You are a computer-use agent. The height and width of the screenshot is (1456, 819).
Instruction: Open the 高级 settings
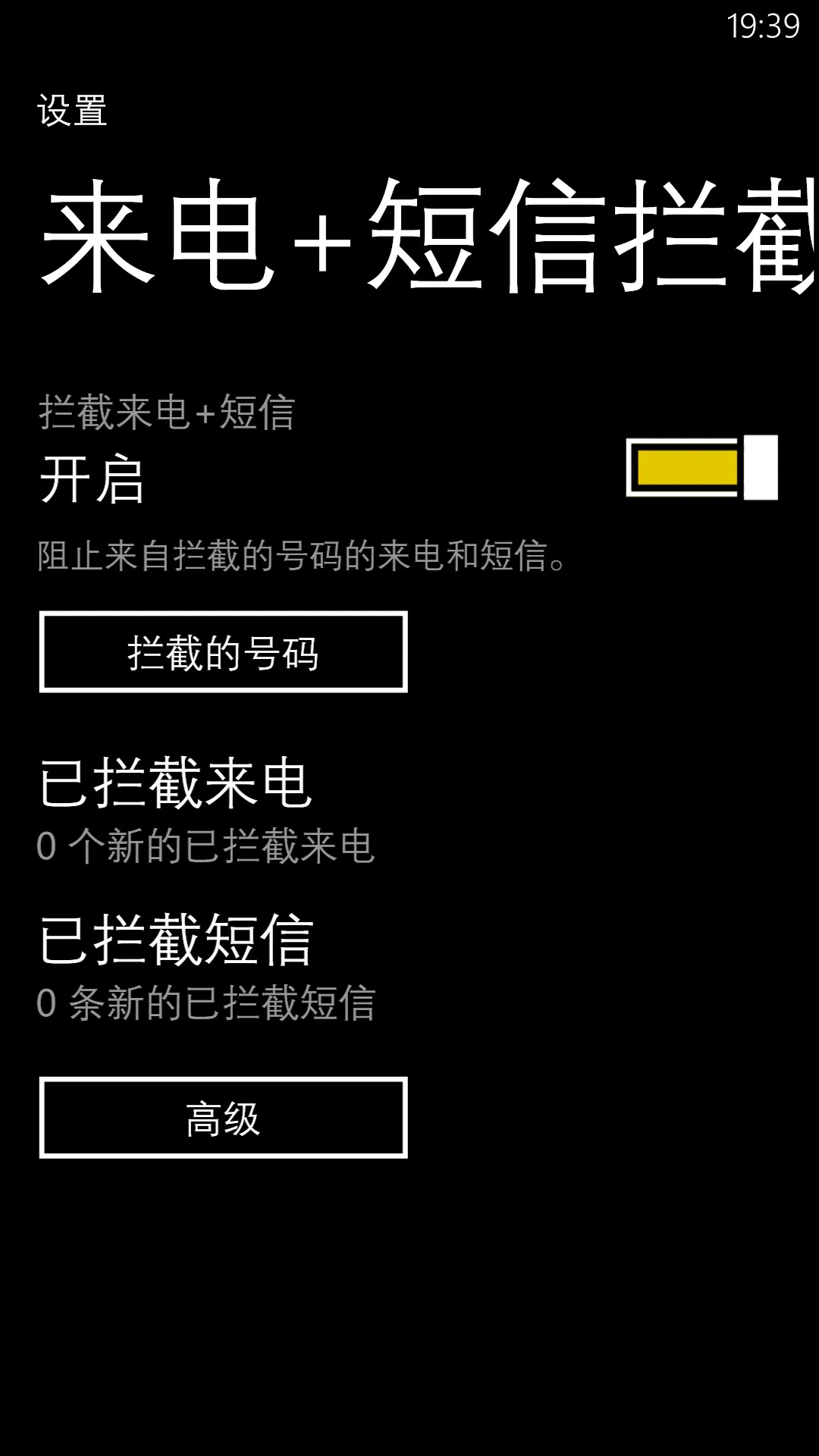(224, 1118)
